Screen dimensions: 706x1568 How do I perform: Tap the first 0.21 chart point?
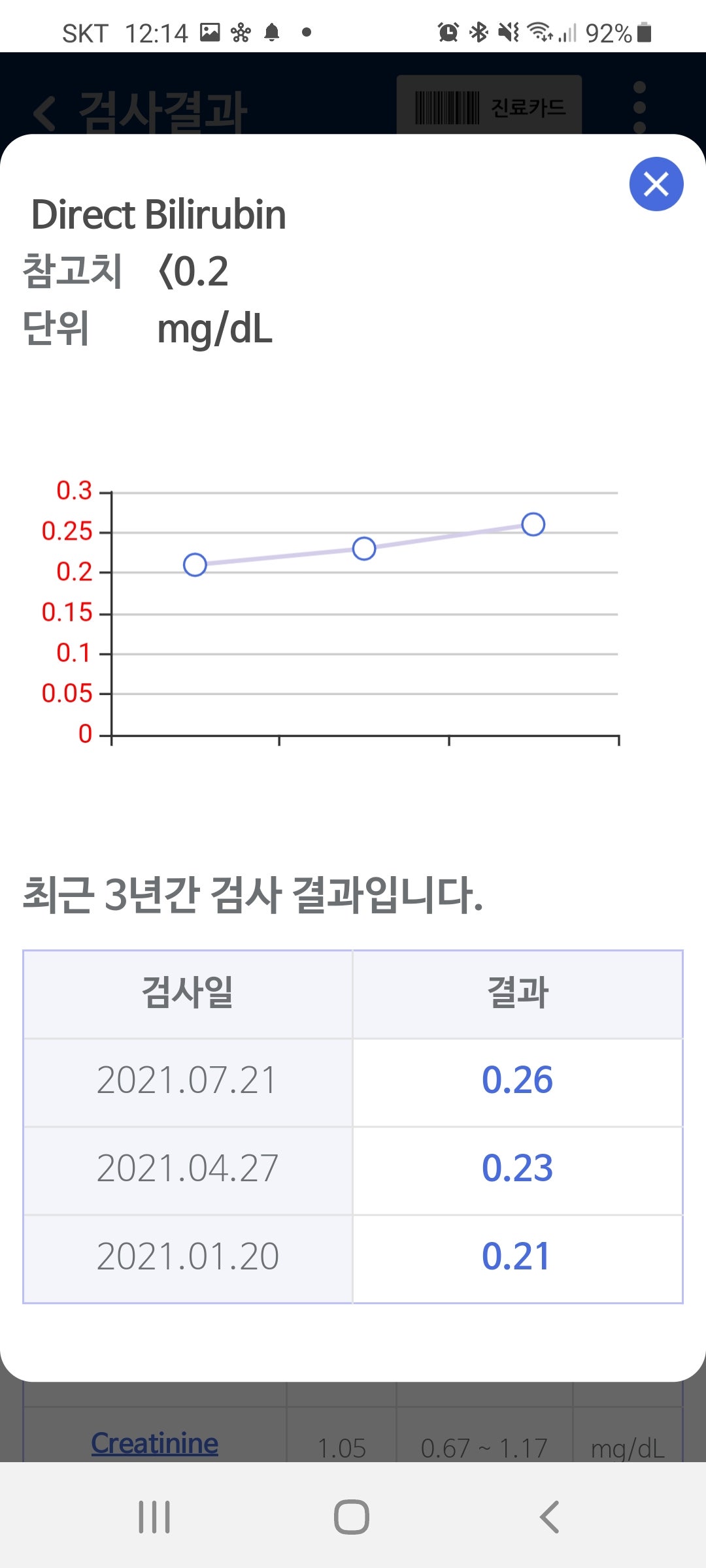(x=195, y=564)
